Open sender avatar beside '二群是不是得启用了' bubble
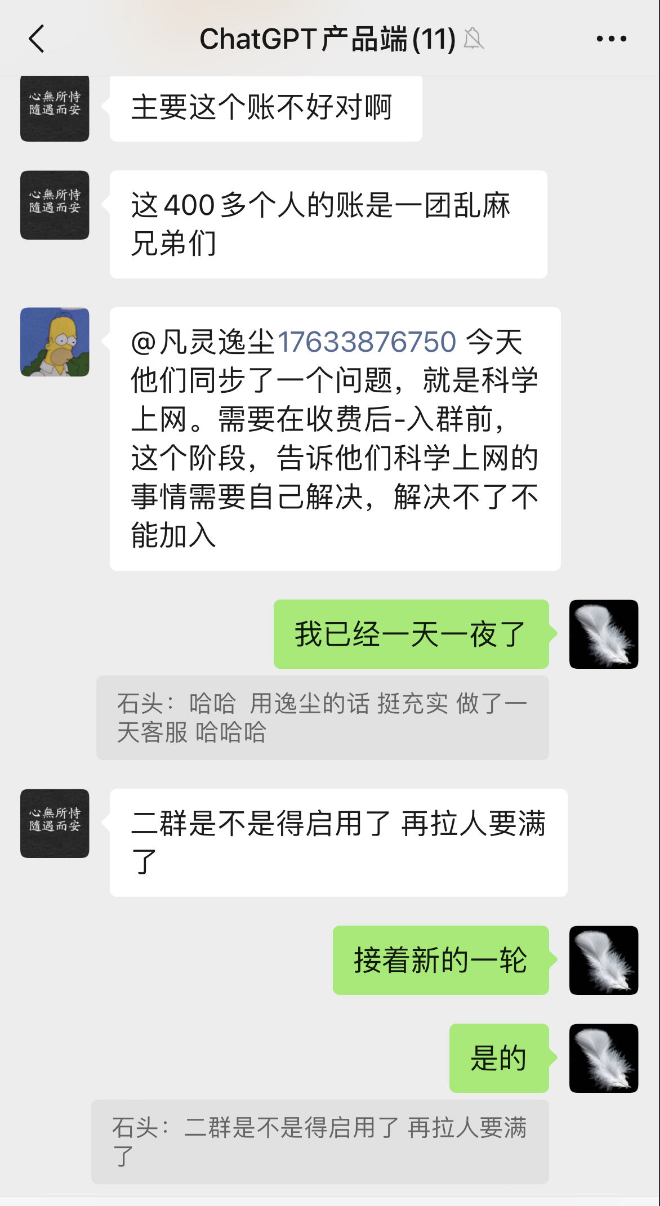 (55, 823)
